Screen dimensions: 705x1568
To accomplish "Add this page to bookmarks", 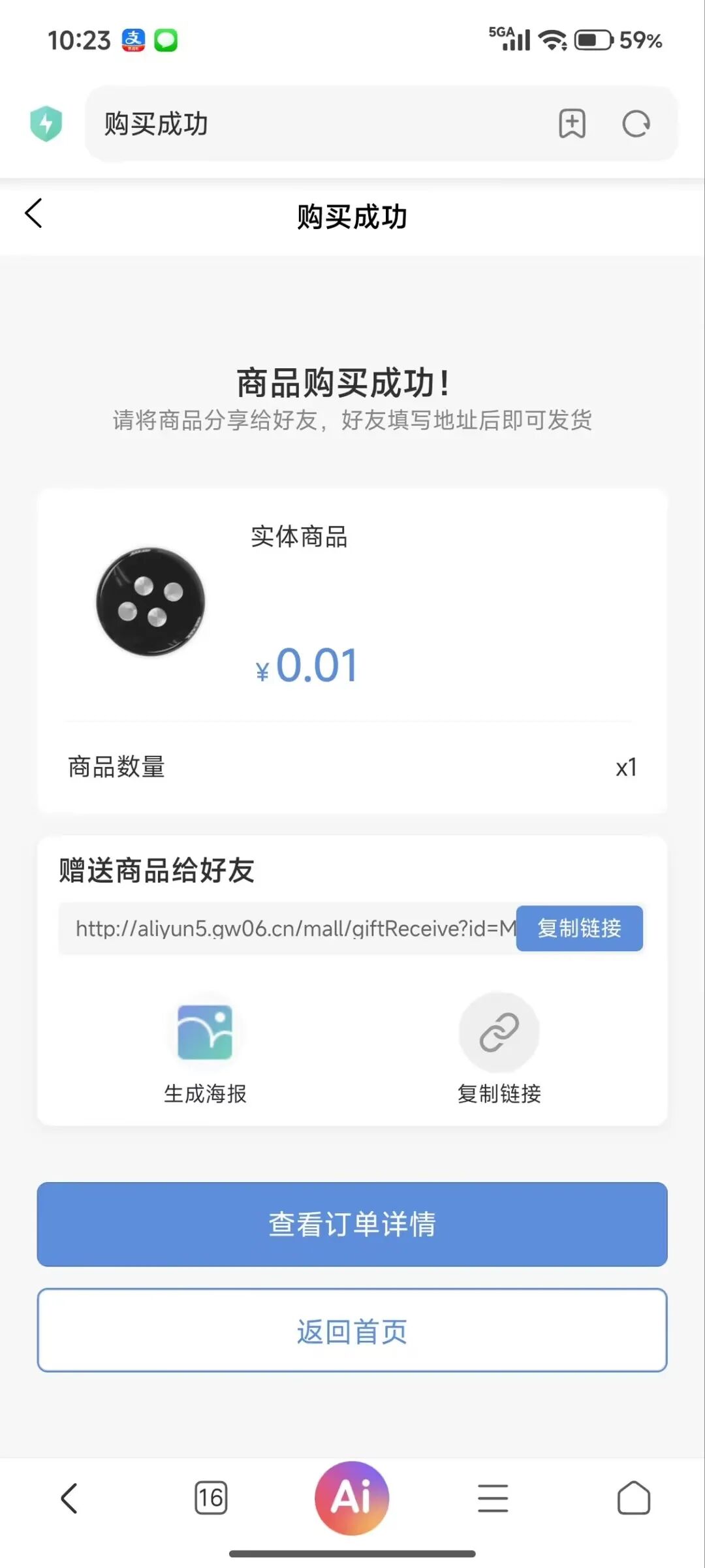I will 572,124.
